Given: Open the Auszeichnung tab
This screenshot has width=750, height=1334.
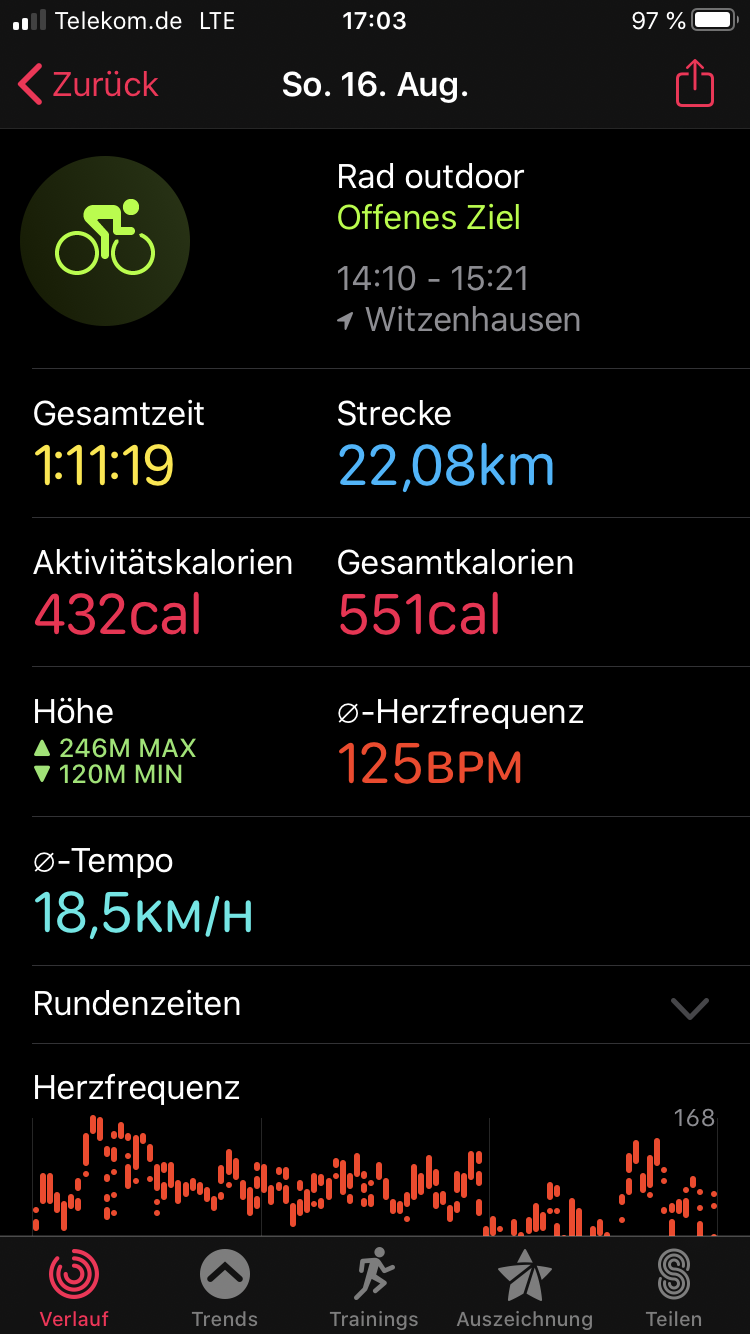Looking at the screenshot, I should [x=524, y=1287].
